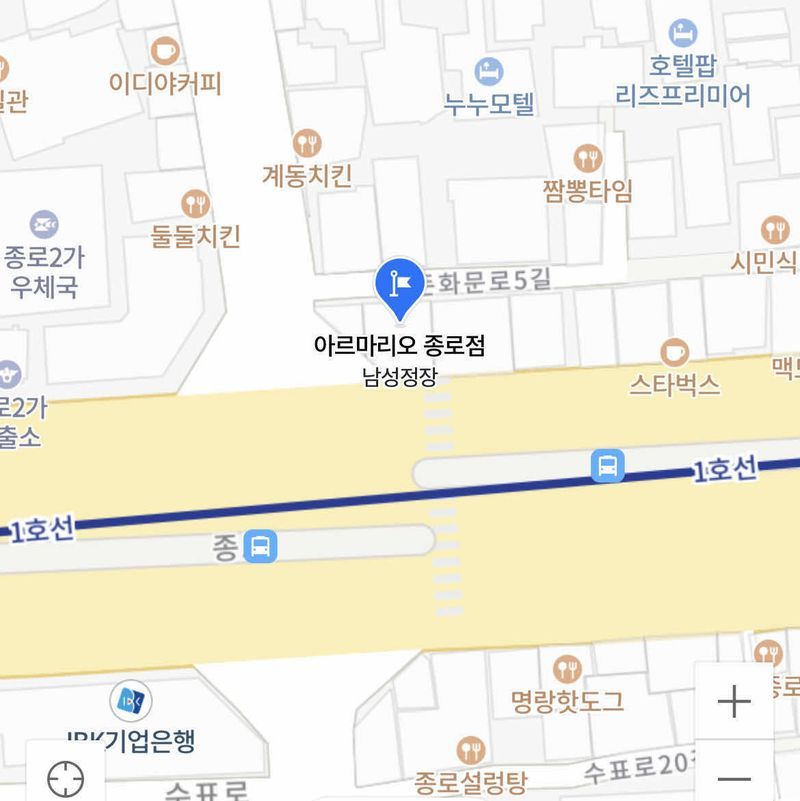This screenshot has width=800, height=801.
Task: Open the 계동치킨 restaurant marker
Action: click(x=307, y=143)
